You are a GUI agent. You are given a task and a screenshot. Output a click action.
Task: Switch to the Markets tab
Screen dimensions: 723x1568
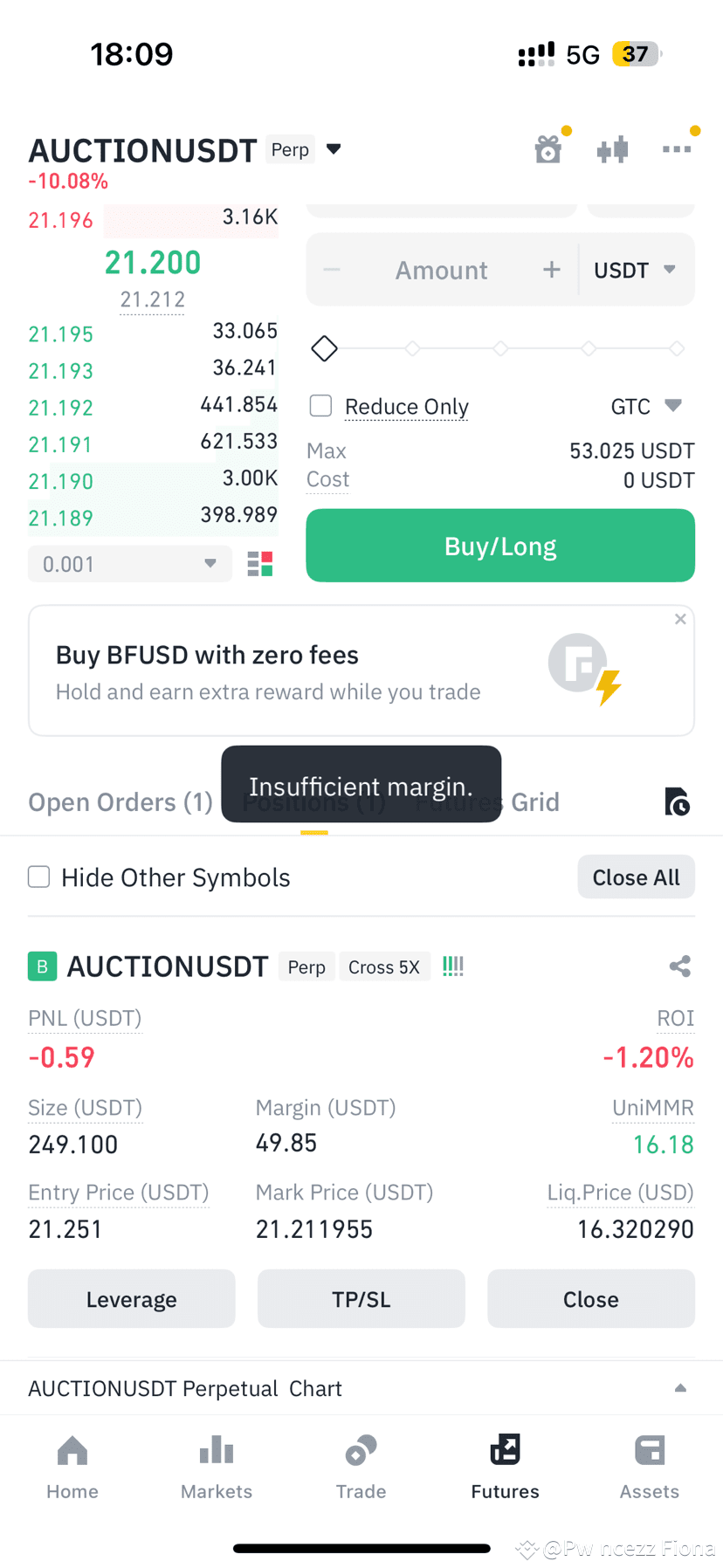(217, 1467)
